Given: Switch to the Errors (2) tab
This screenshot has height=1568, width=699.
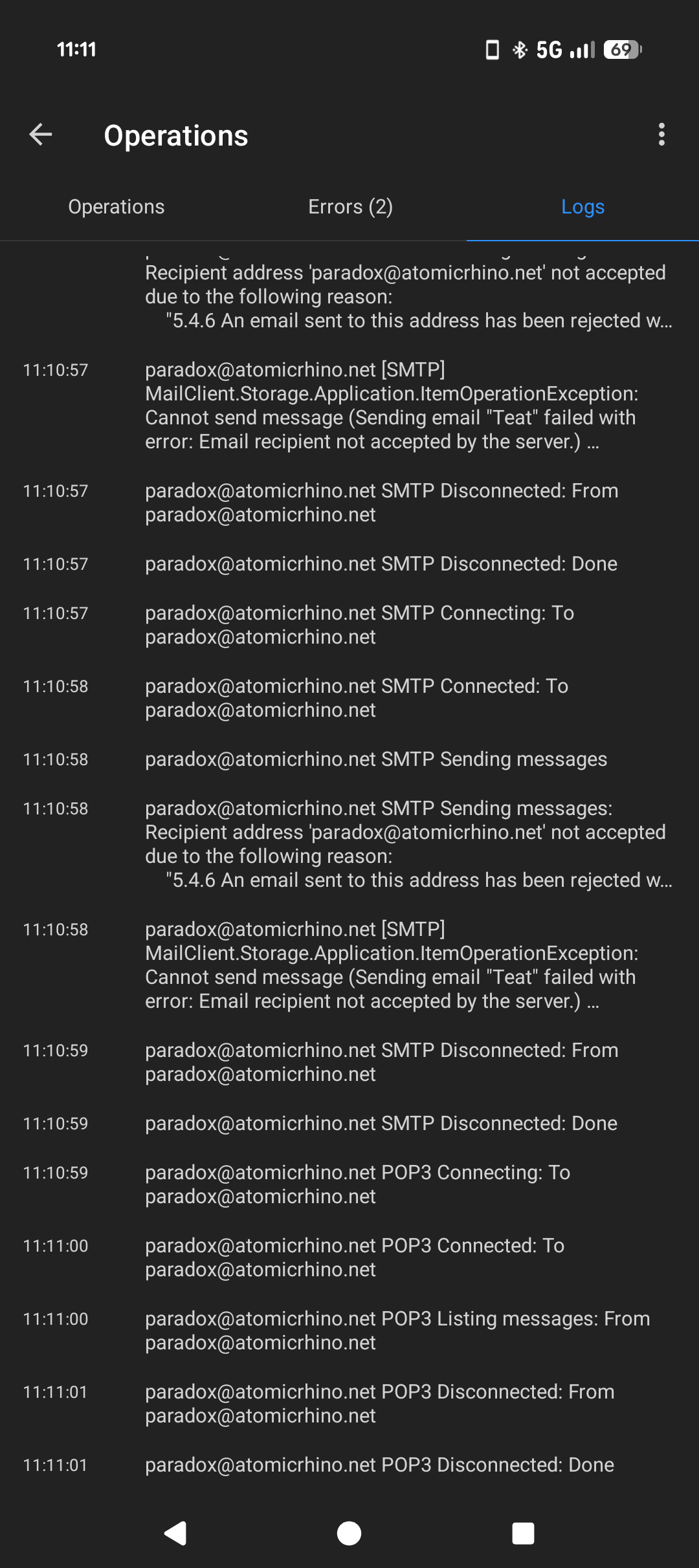Looking at the screenshot, I should [x=350, y=207].
